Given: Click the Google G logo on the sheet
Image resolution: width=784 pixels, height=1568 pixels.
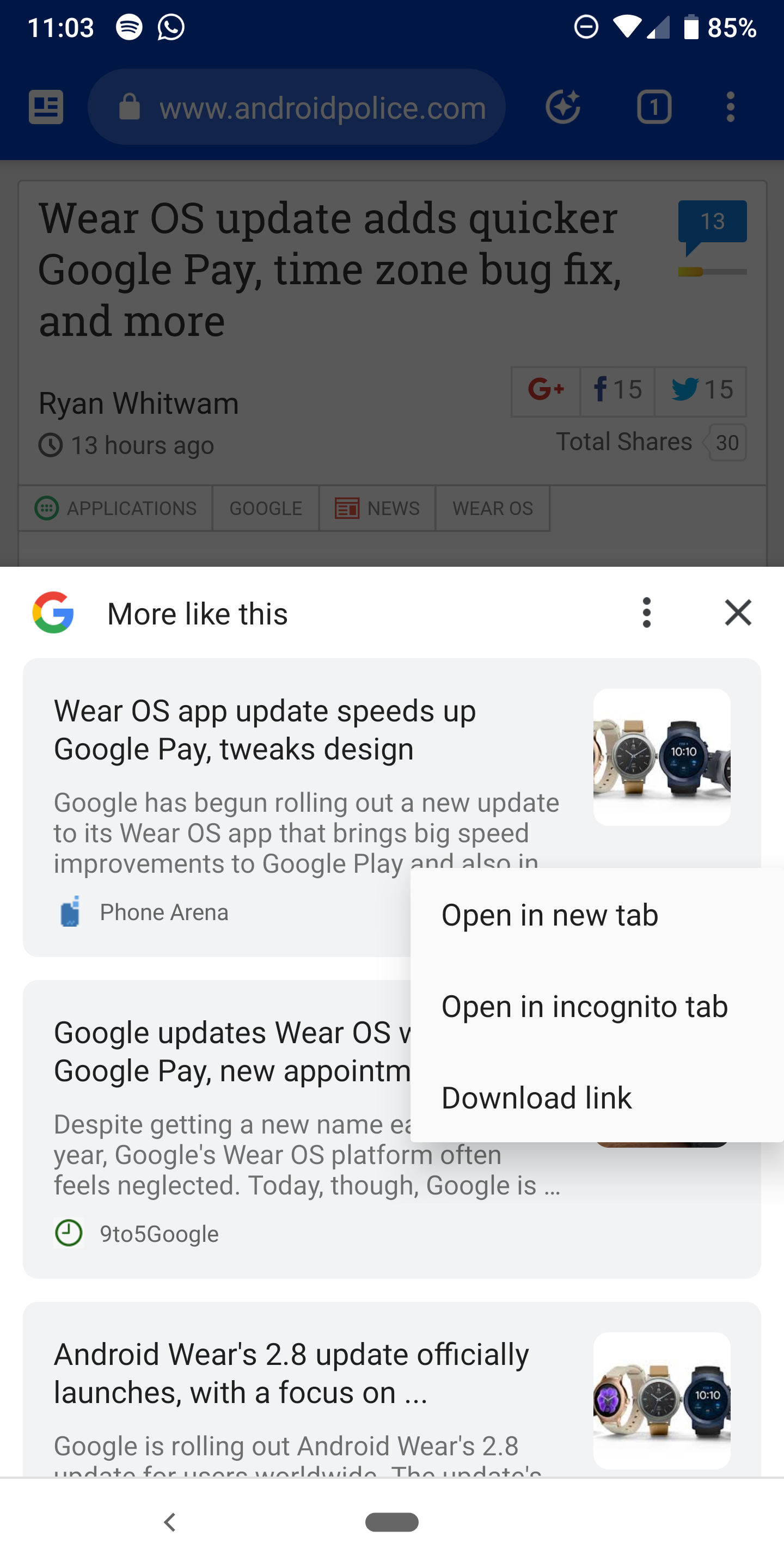Looking at the screenshot, I should pos(53,613).
